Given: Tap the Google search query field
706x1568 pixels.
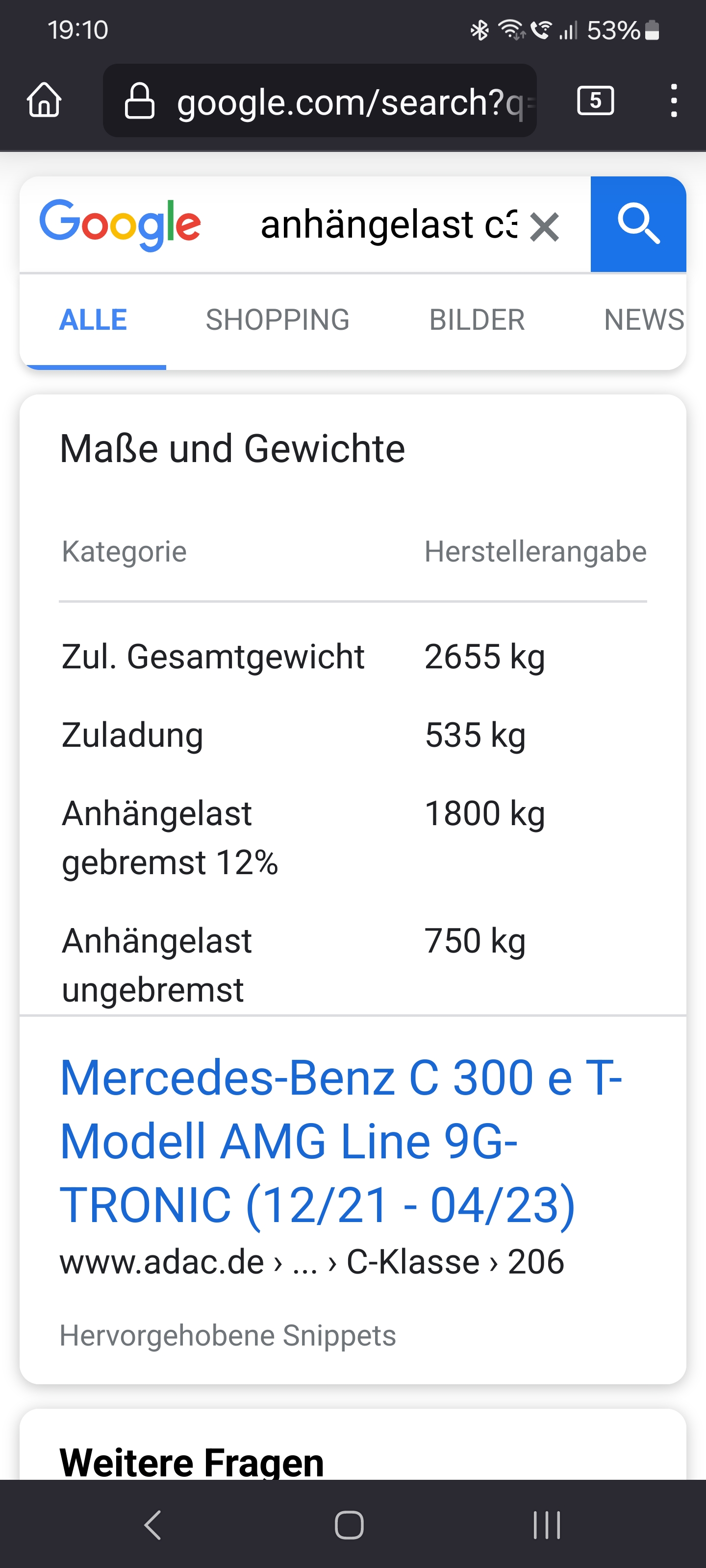Looking at the screenshot, I should coord(389,224).
